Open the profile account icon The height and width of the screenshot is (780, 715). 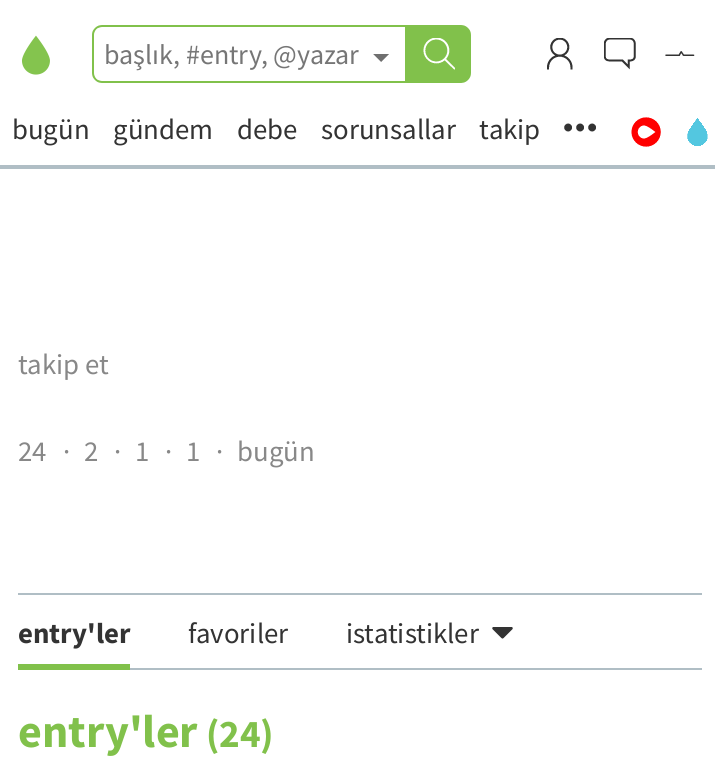click(560, 54)
